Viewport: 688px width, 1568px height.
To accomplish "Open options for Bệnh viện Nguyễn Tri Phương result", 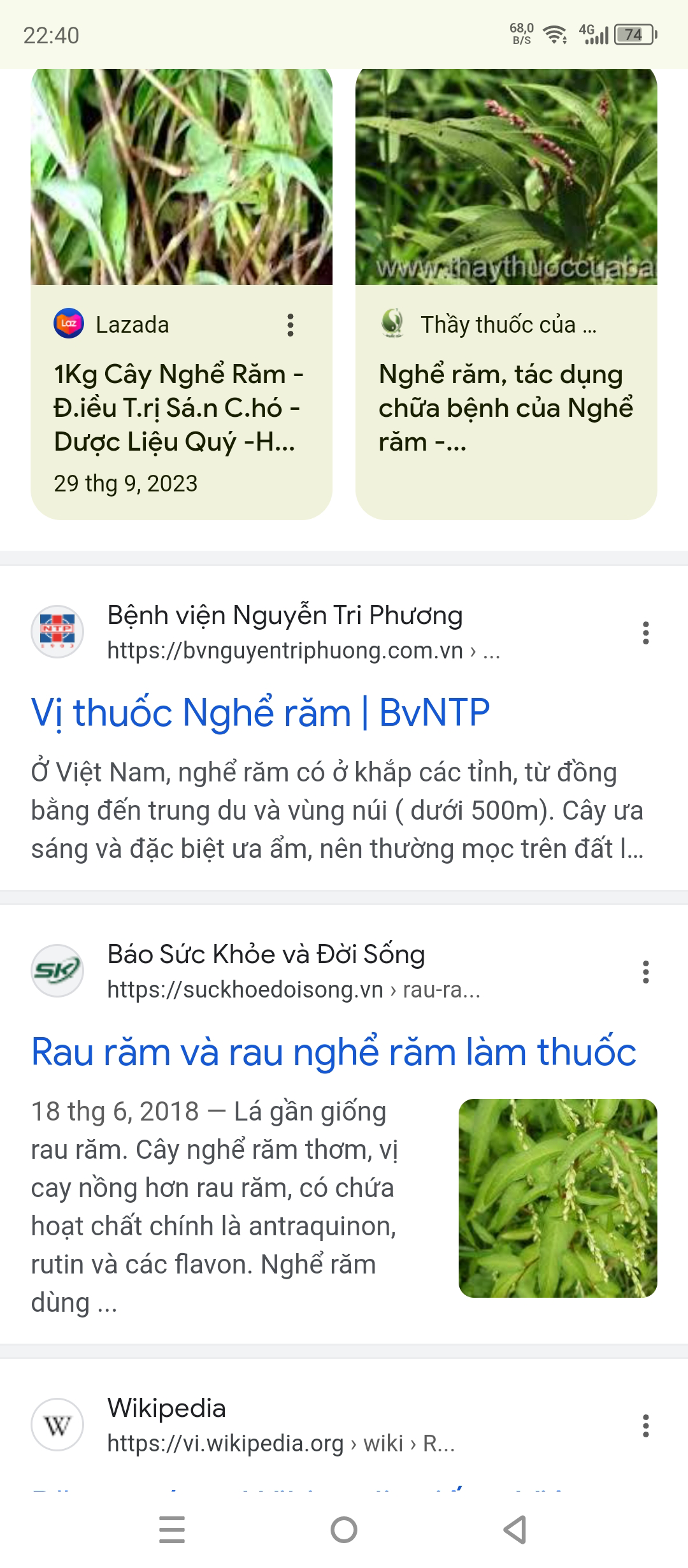I will pos(645,633).
